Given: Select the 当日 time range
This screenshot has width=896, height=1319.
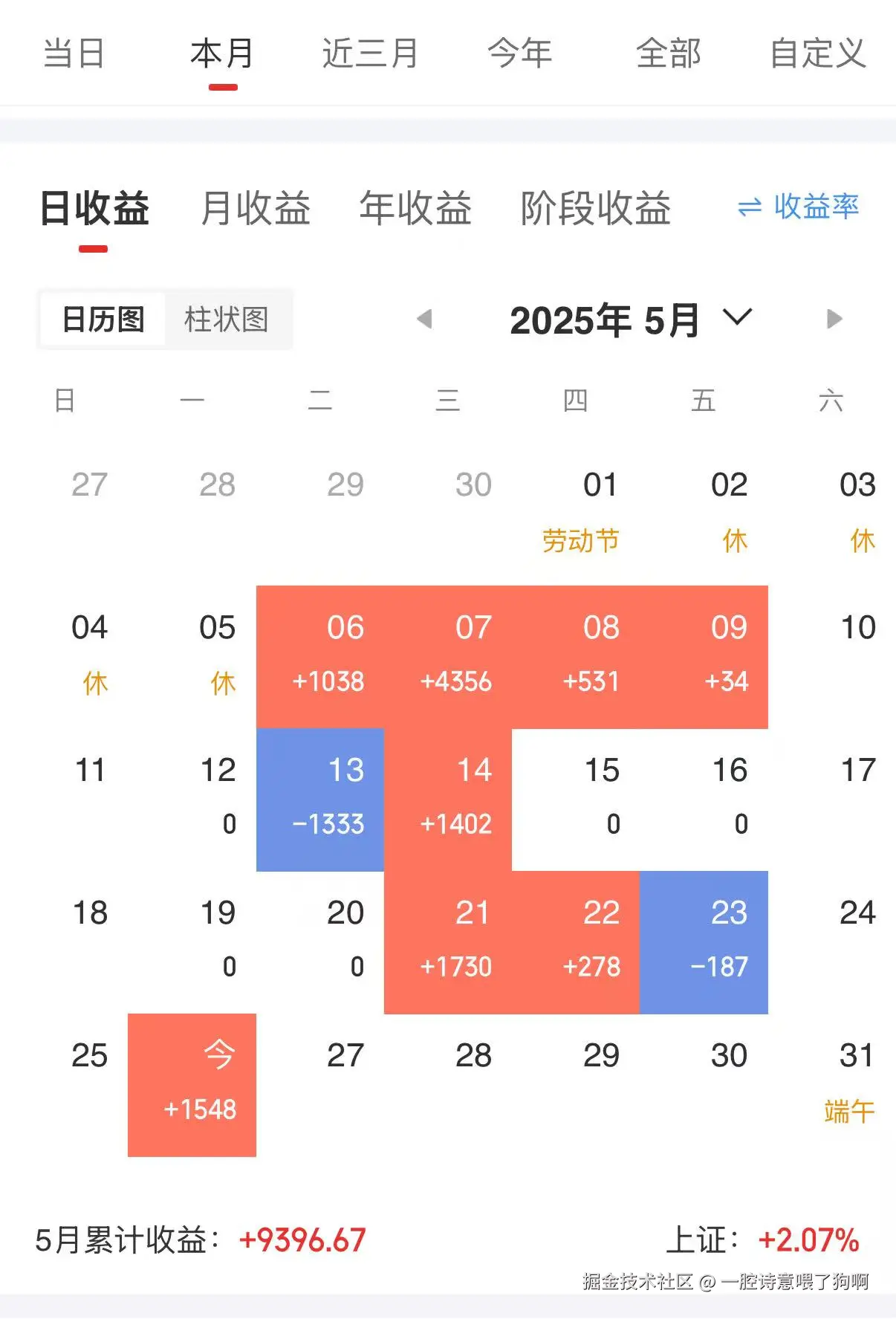Looking at the screenshot, I should 74,53.
